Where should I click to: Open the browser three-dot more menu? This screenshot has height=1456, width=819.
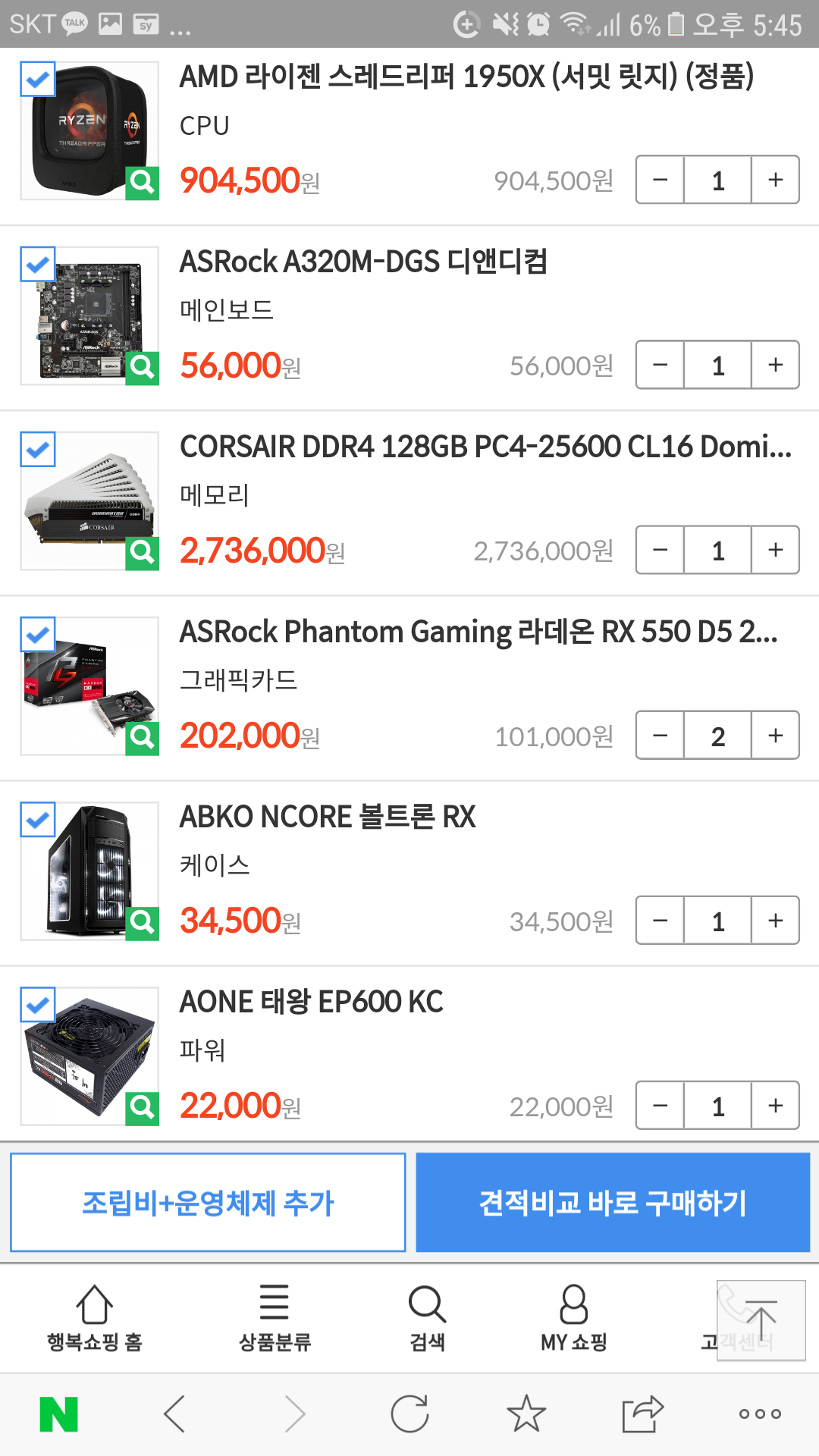pos(760,1414)
